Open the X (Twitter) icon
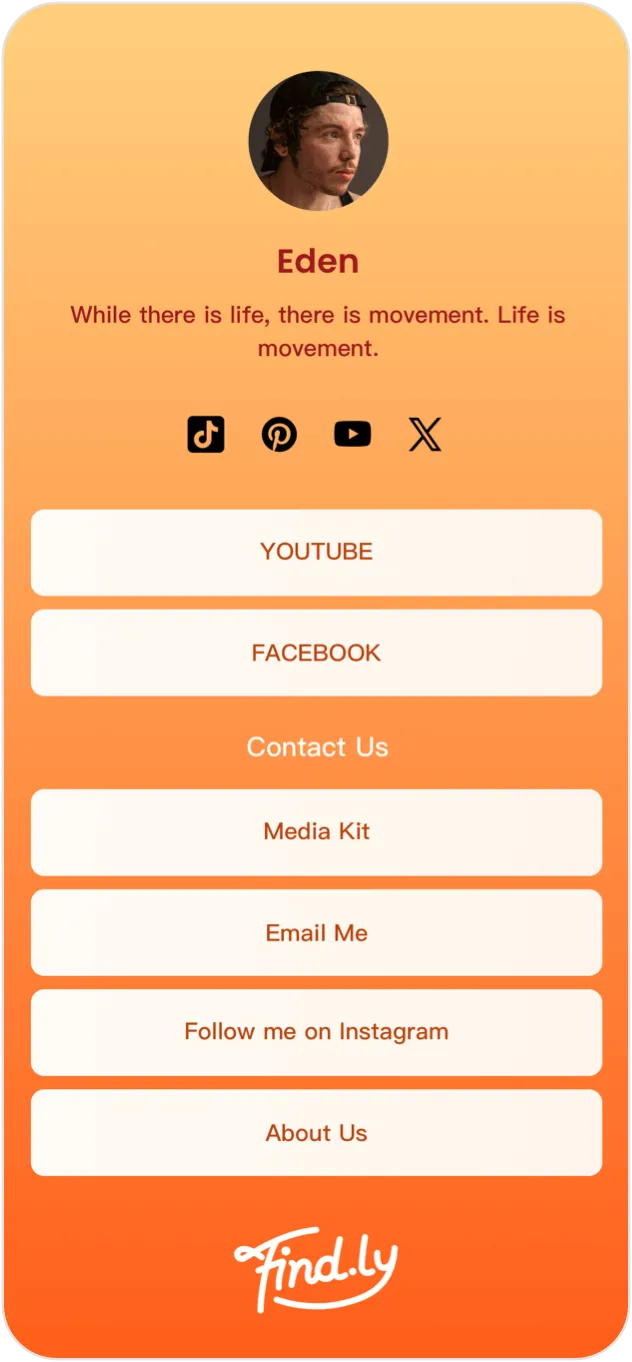Viewport: 632px width, 1362px height. pyautogui.click(x=425, y=435)
